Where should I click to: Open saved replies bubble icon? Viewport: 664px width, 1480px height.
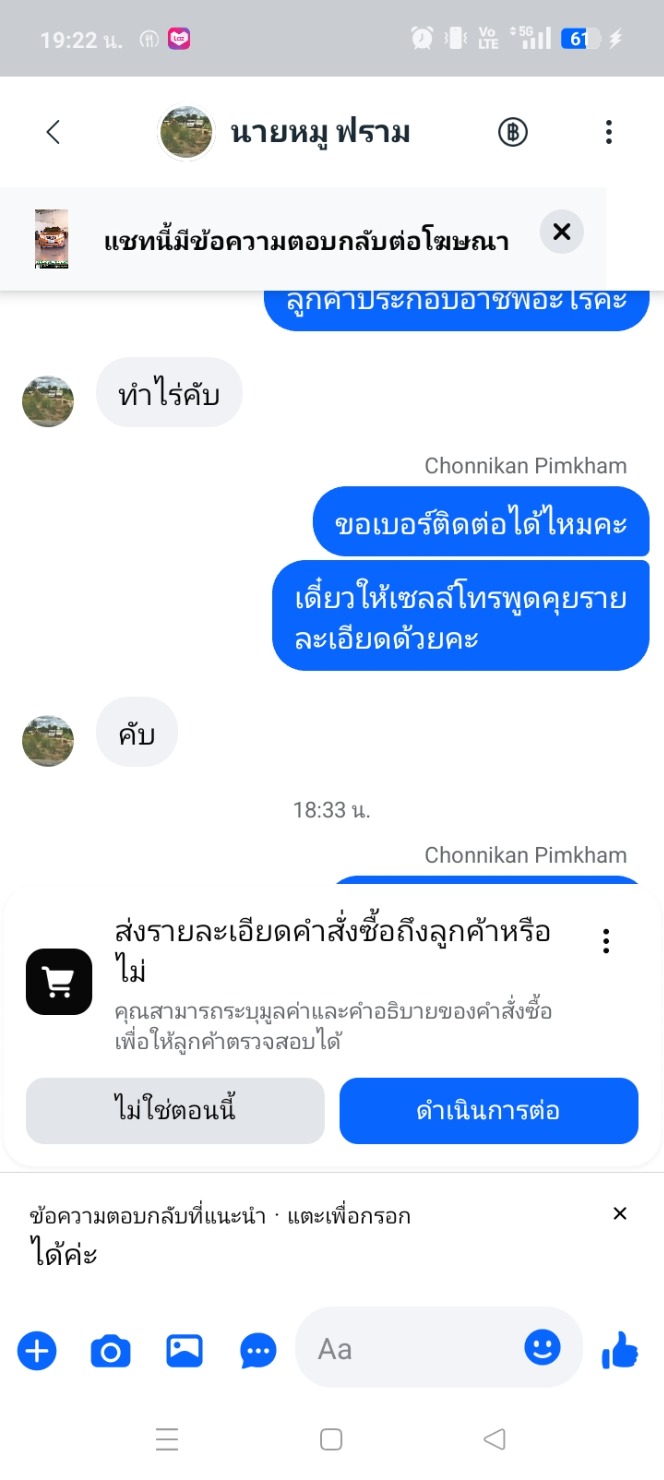[x=258, y=1351]
